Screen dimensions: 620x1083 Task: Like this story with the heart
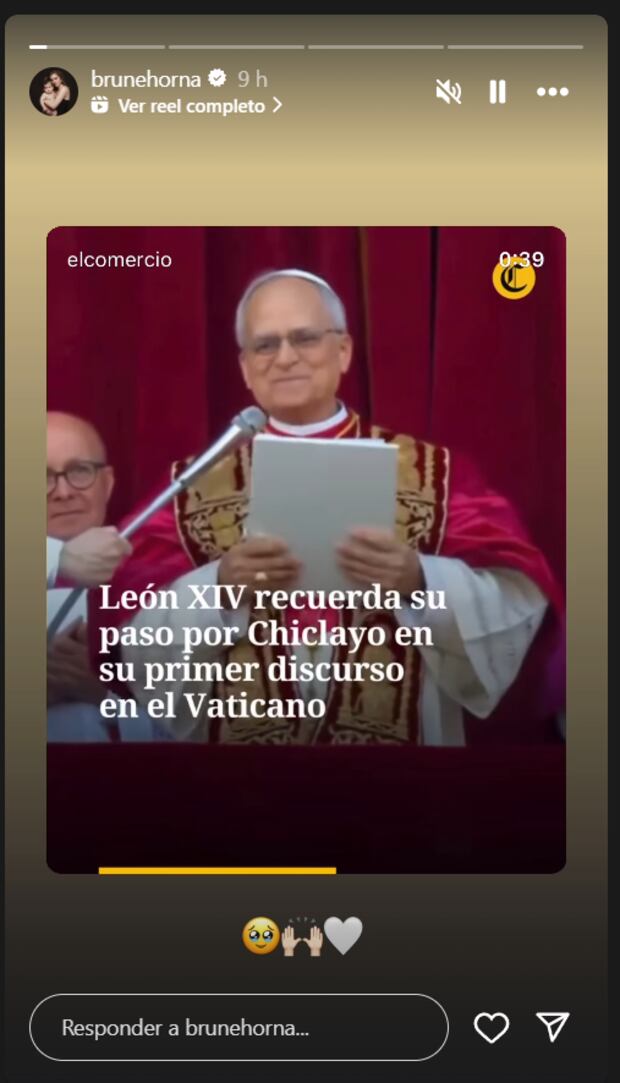pos(491,1027)
